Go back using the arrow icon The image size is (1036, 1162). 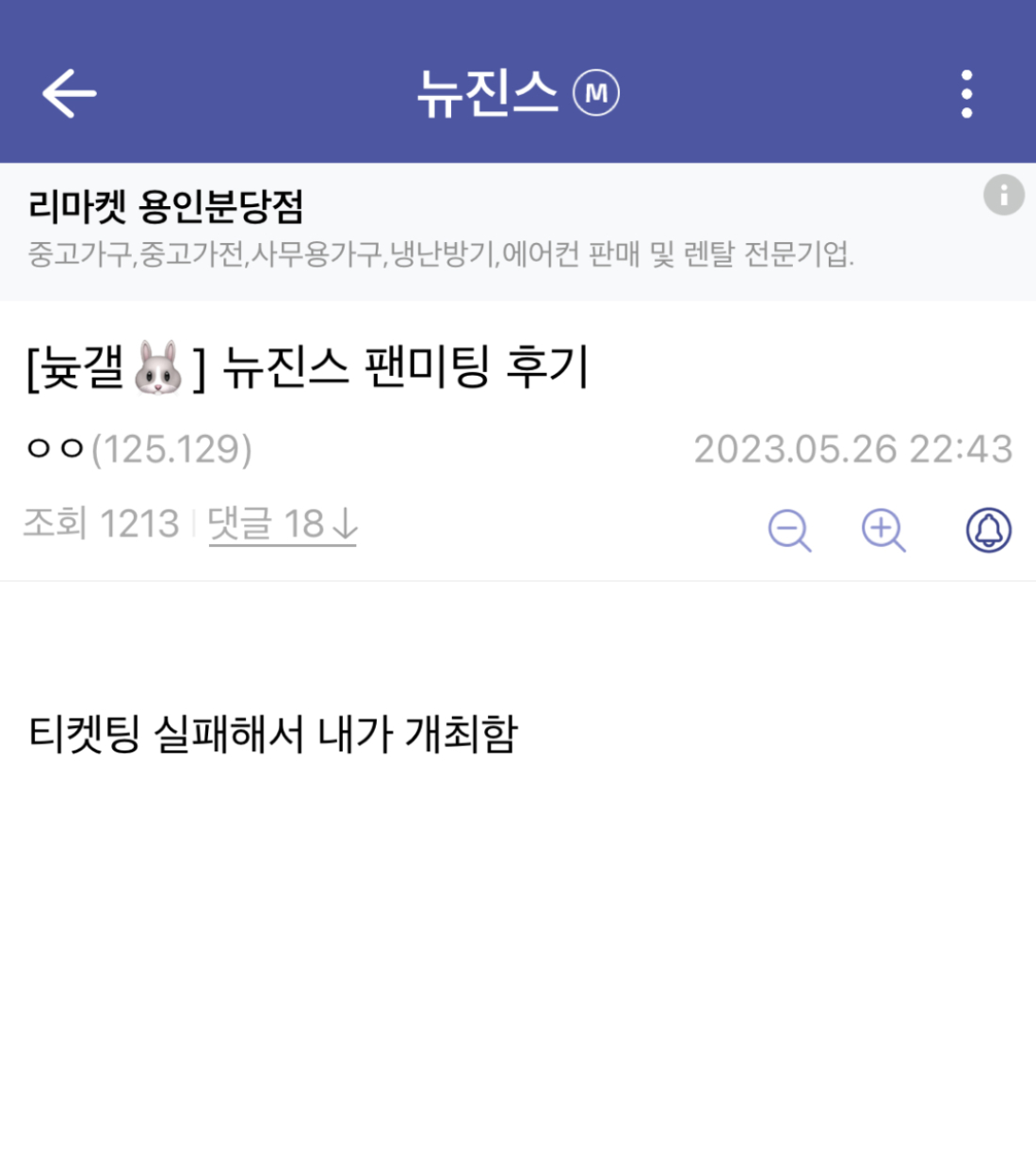[x=69, y=93]
